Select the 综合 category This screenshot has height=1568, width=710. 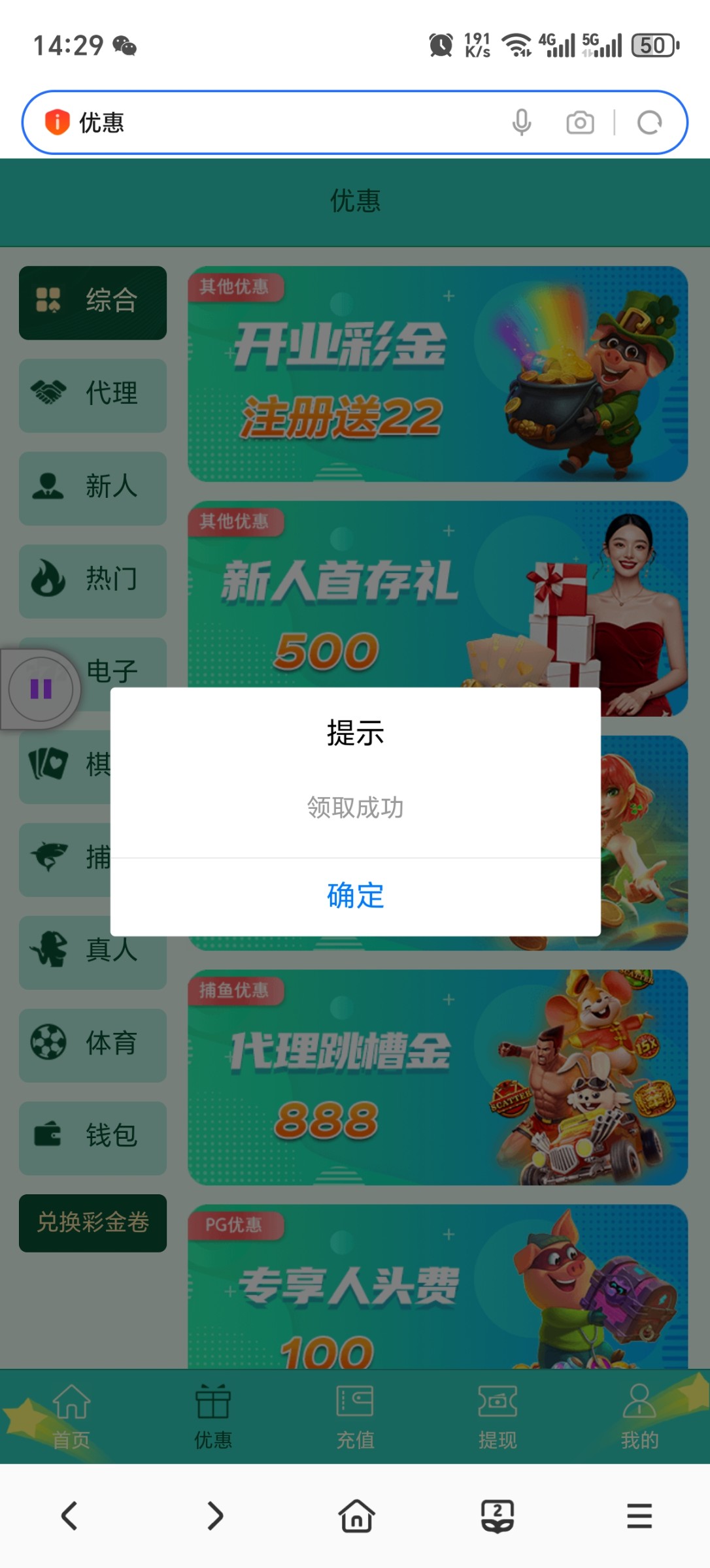(x=93, y=302)
